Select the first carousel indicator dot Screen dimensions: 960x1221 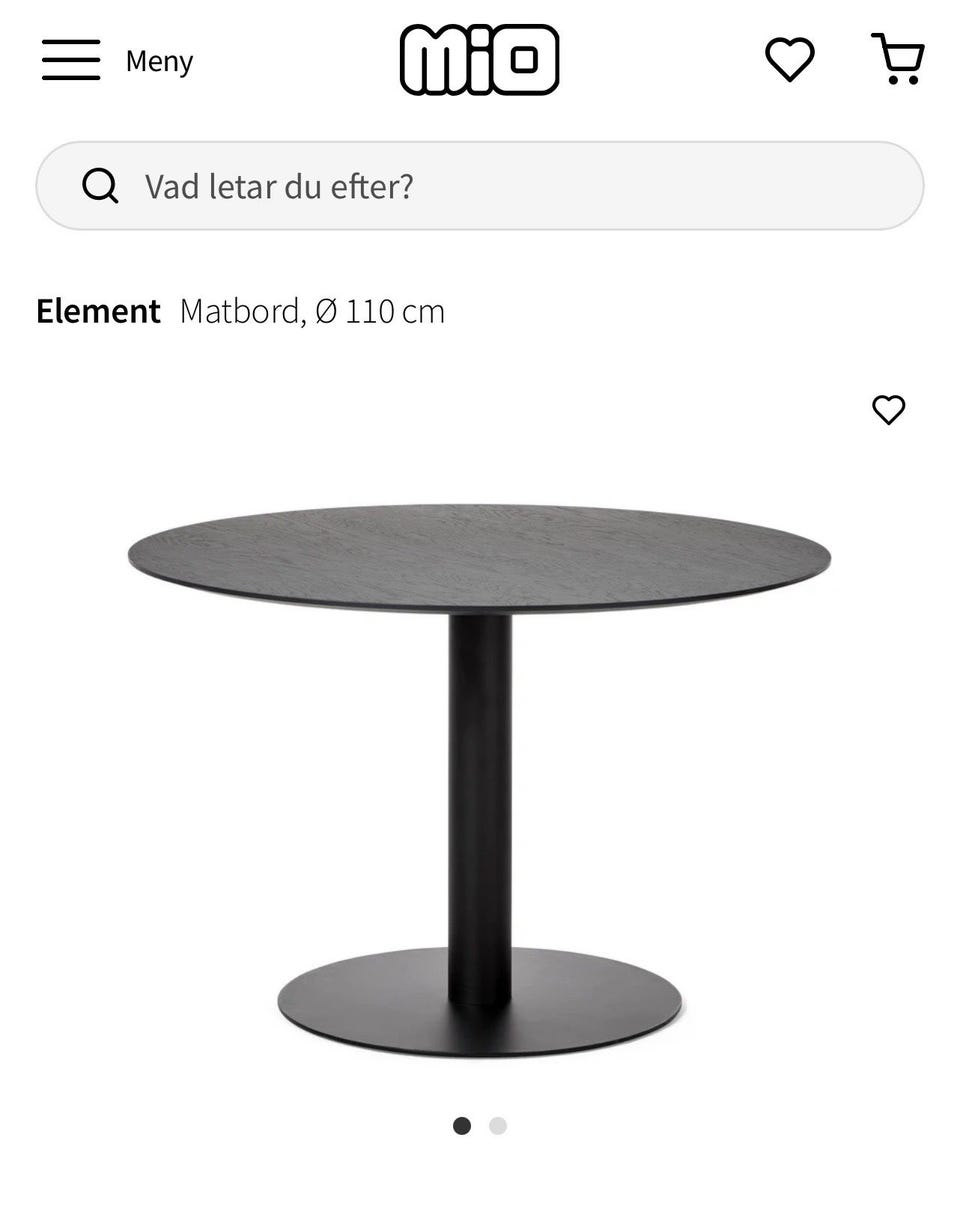point(462,1126)
